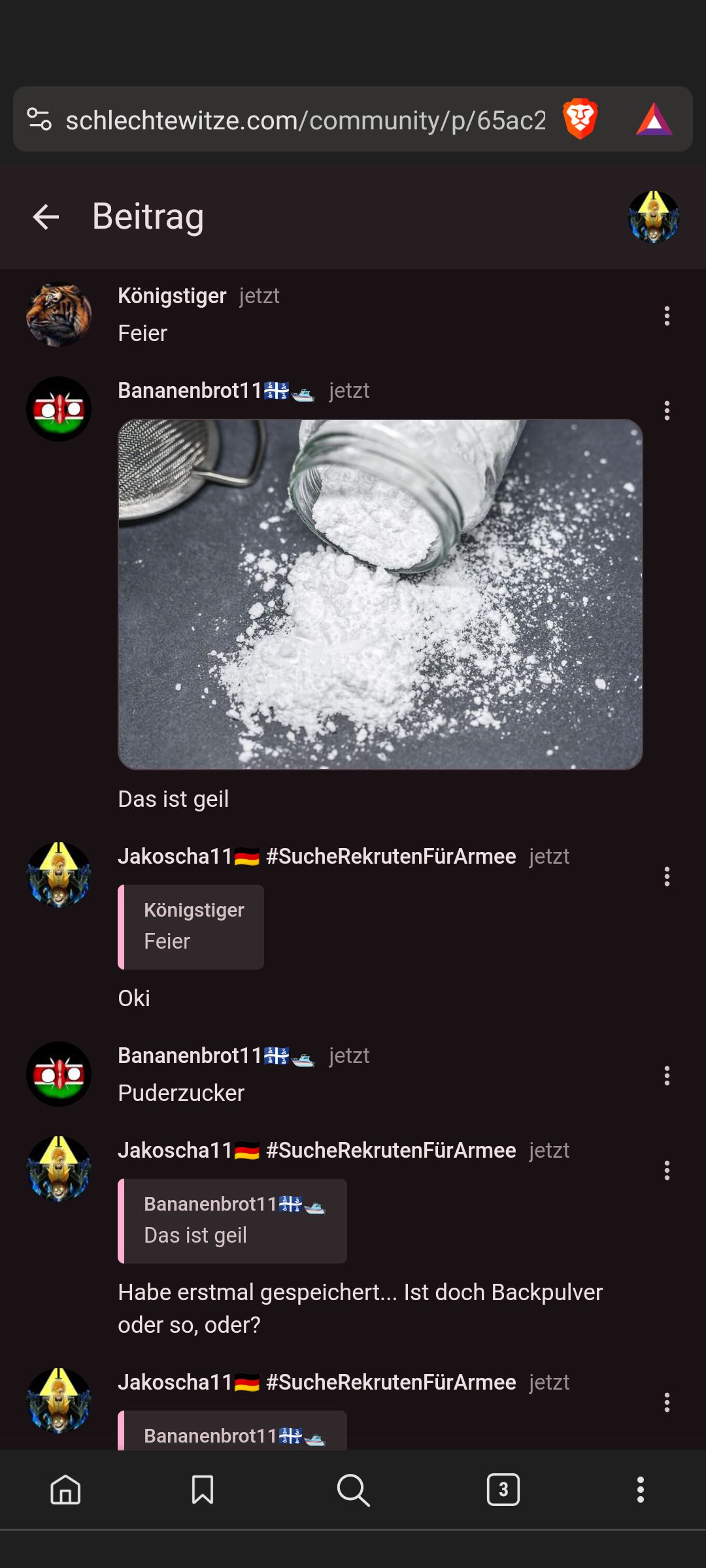Open browser bookmarks
The image size is (706, 1568).
click(x=202, y=1490)
